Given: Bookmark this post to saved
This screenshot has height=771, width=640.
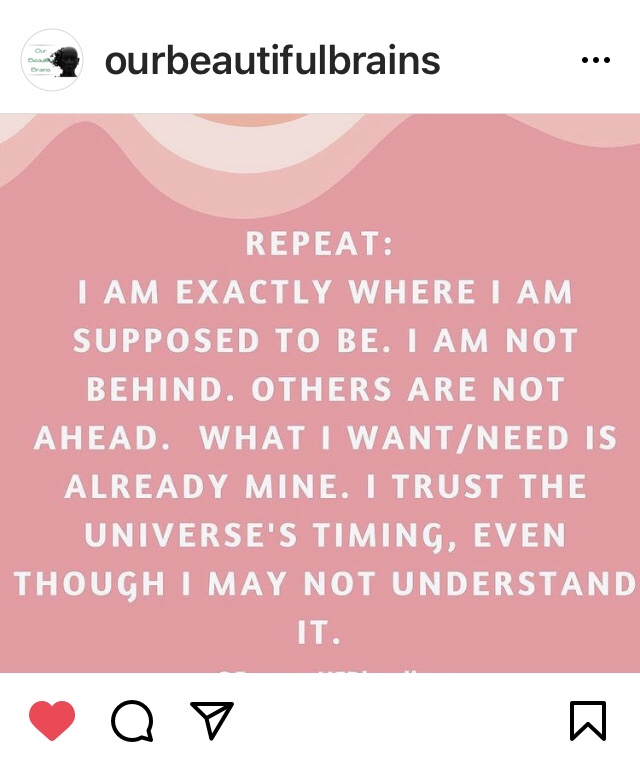Looking at the screenshot, I should (587, 720).
